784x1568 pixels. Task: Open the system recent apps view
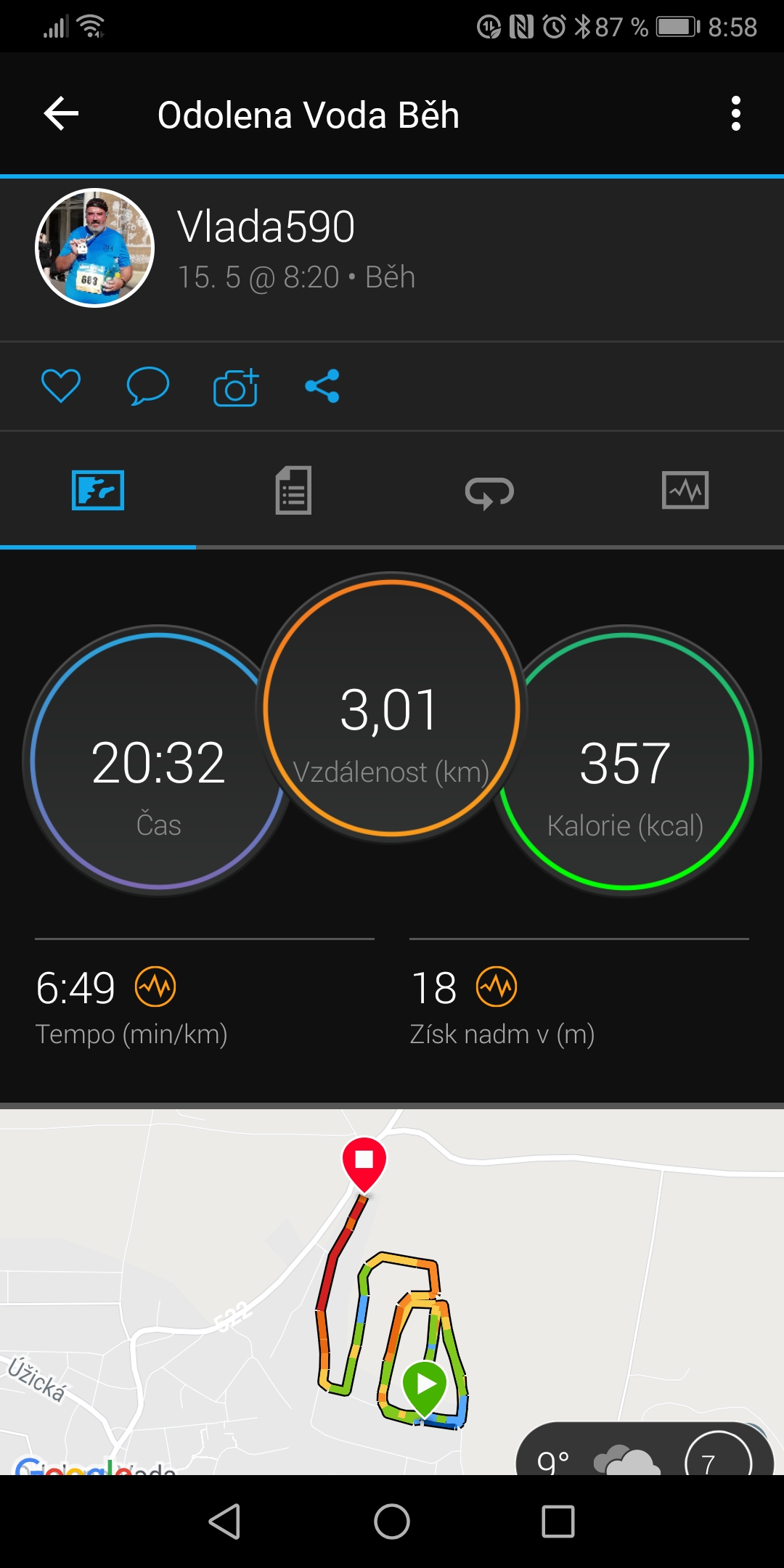[558, 1521]
